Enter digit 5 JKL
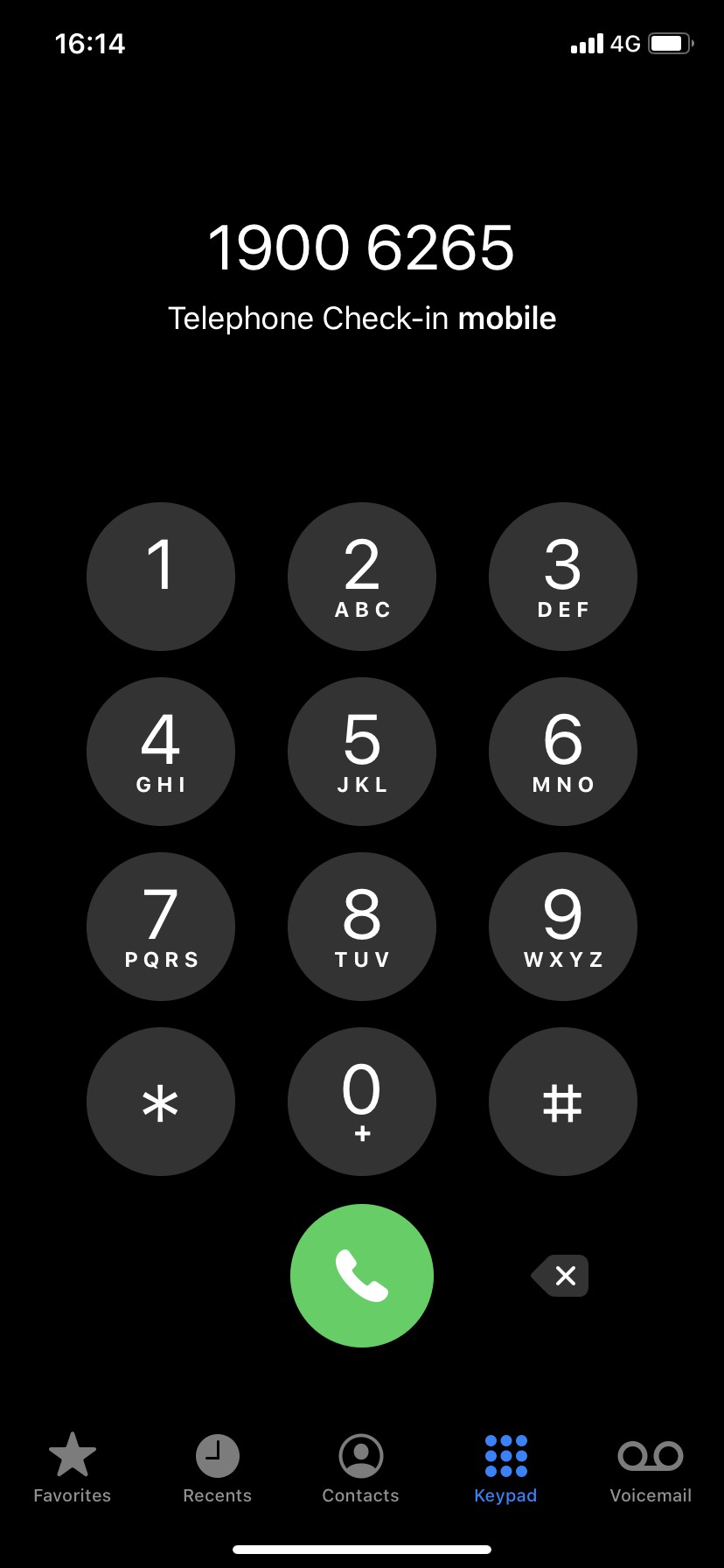The image size is (724, 1568). (362, 751)
